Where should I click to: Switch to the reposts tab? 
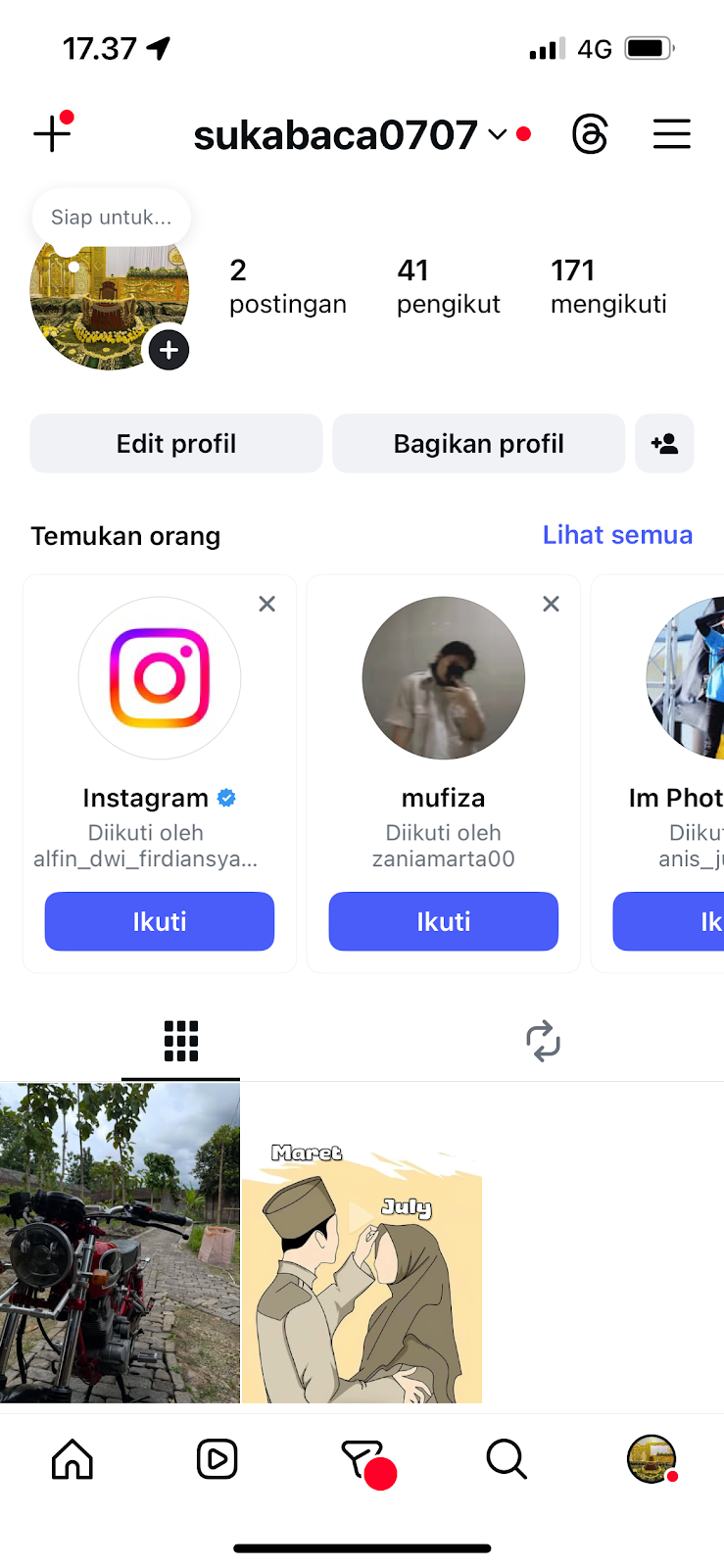[543, 1041]
